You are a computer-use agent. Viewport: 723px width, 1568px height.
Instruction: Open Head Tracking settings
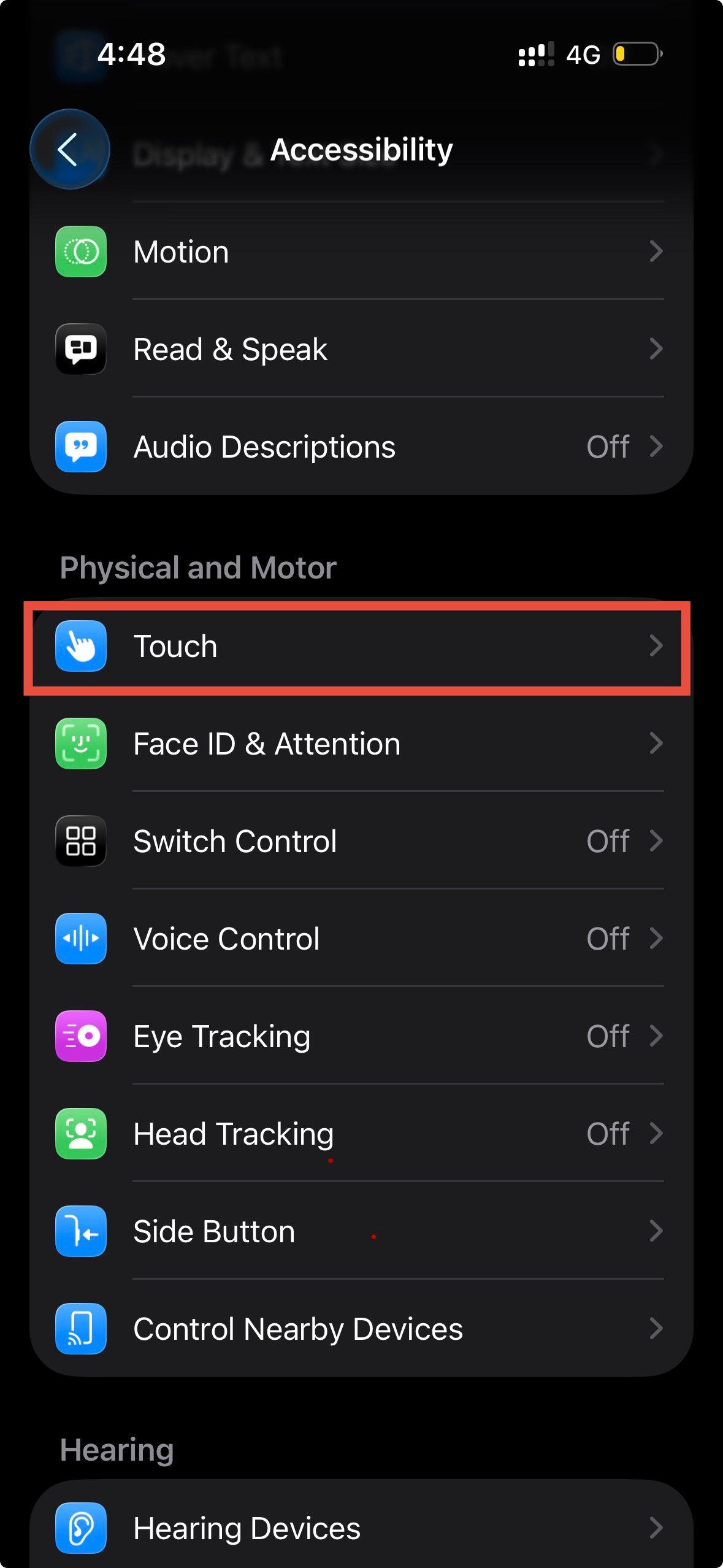click(x=361, y=1134)
